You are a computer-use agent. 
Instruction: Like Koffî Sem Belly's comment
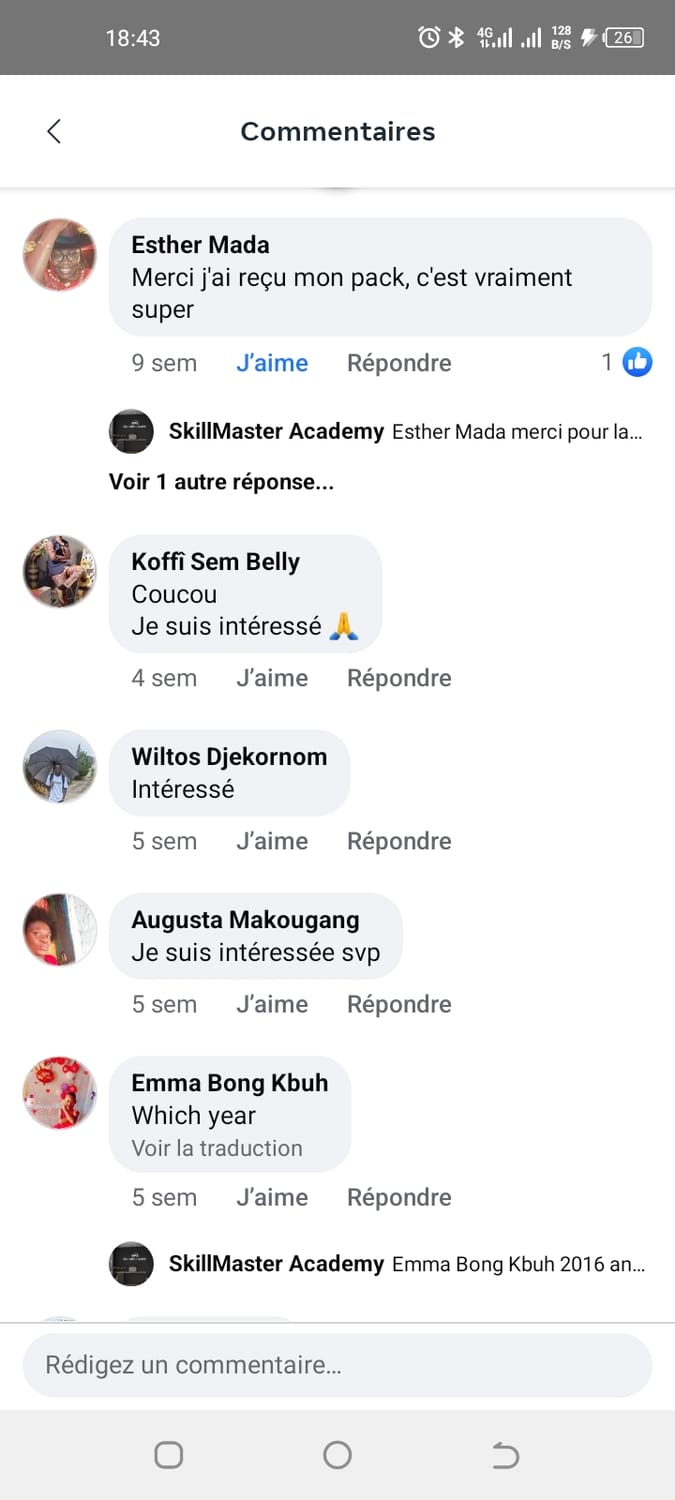click(272, 678)
